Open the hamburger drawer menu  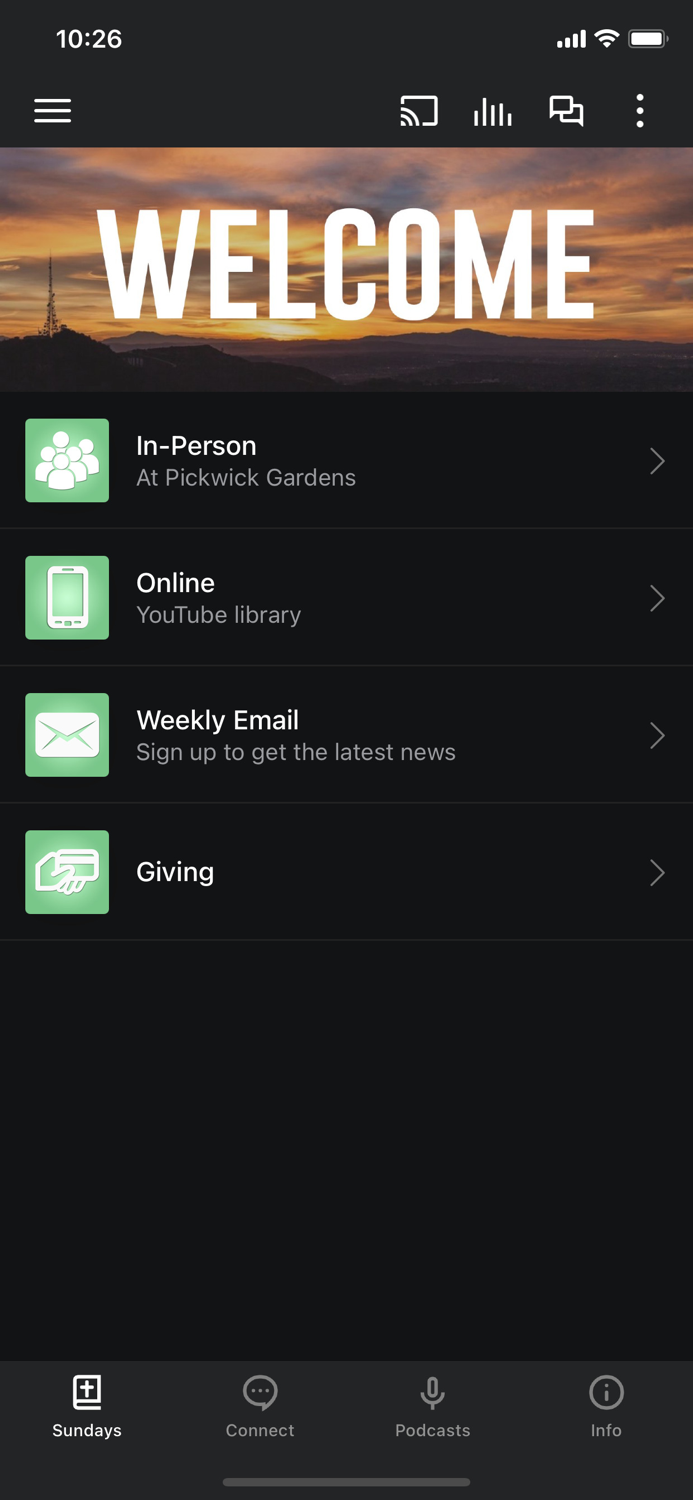(53, 111)
